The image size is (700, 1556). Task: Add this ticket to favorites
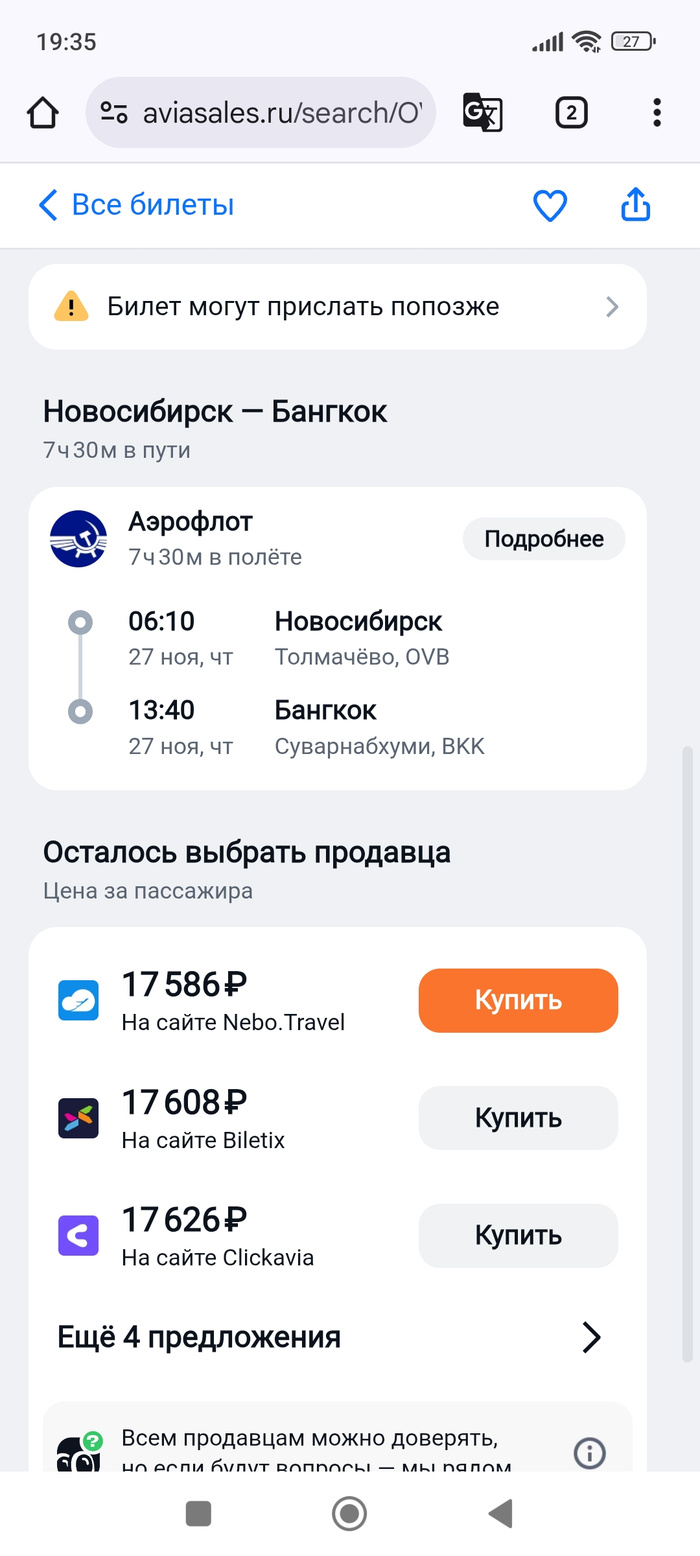click(x=550, y=206)
